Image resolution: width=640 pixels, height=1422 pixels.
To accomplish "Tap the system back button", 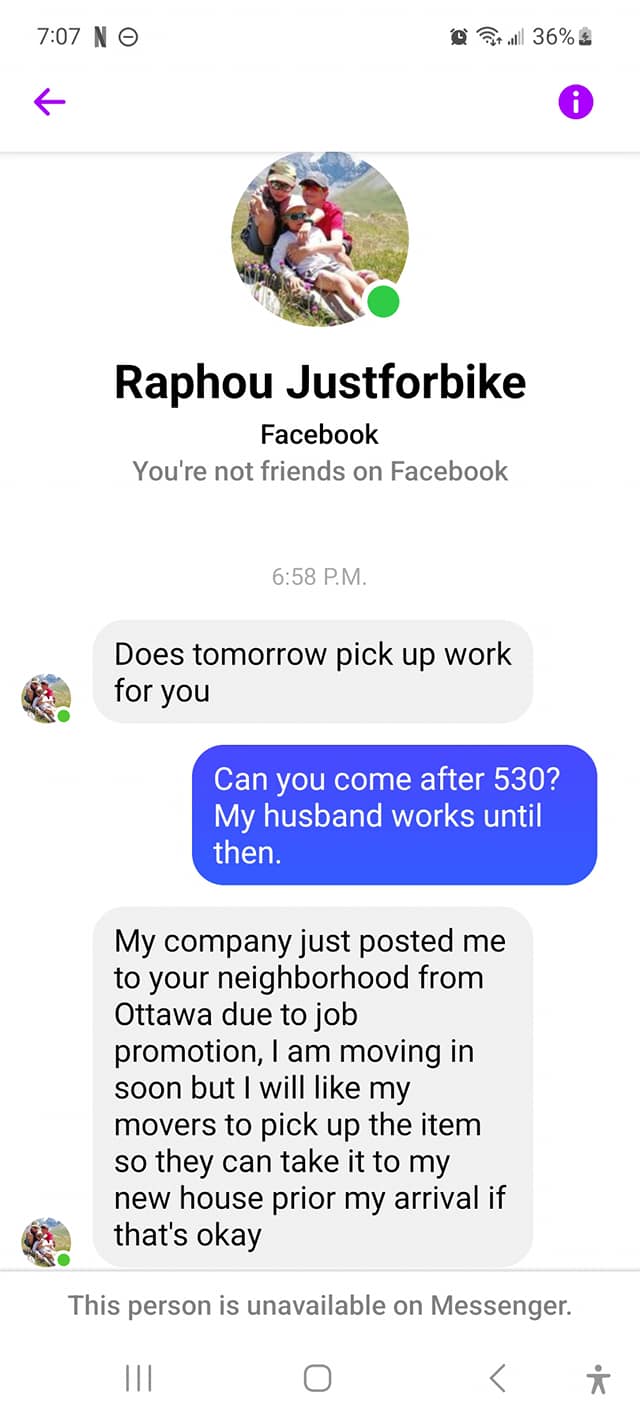I will (x=497, y=1379).
